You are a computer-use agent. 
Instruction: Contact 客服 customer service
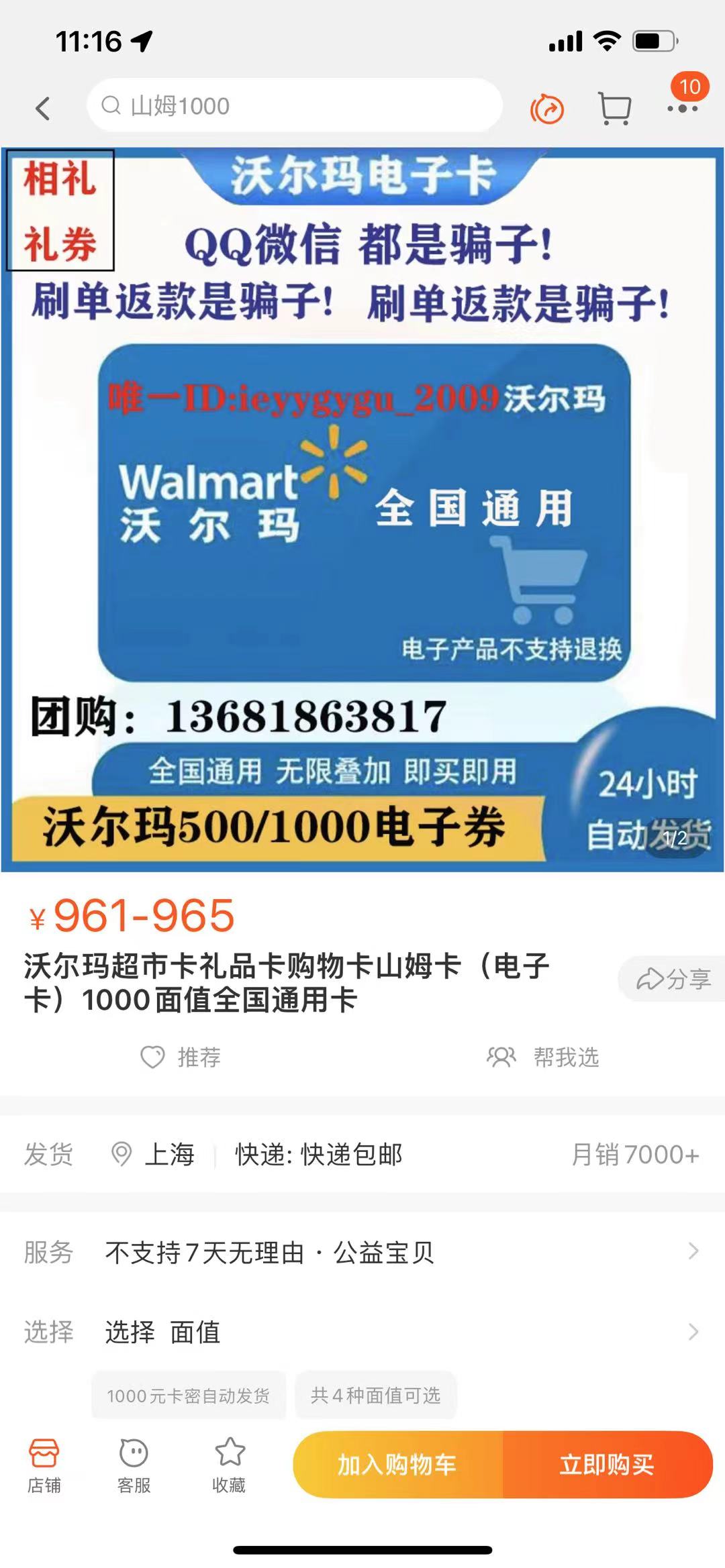(134, 1465)
